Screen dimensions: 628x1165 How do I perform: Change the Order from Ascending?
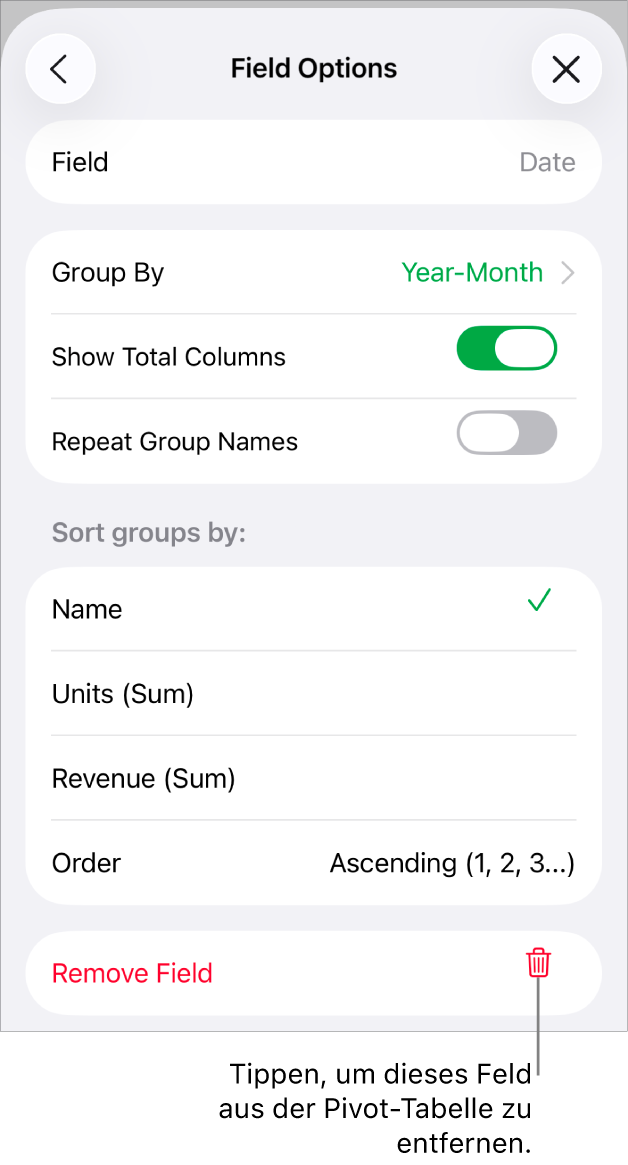[x=452, y=863]
